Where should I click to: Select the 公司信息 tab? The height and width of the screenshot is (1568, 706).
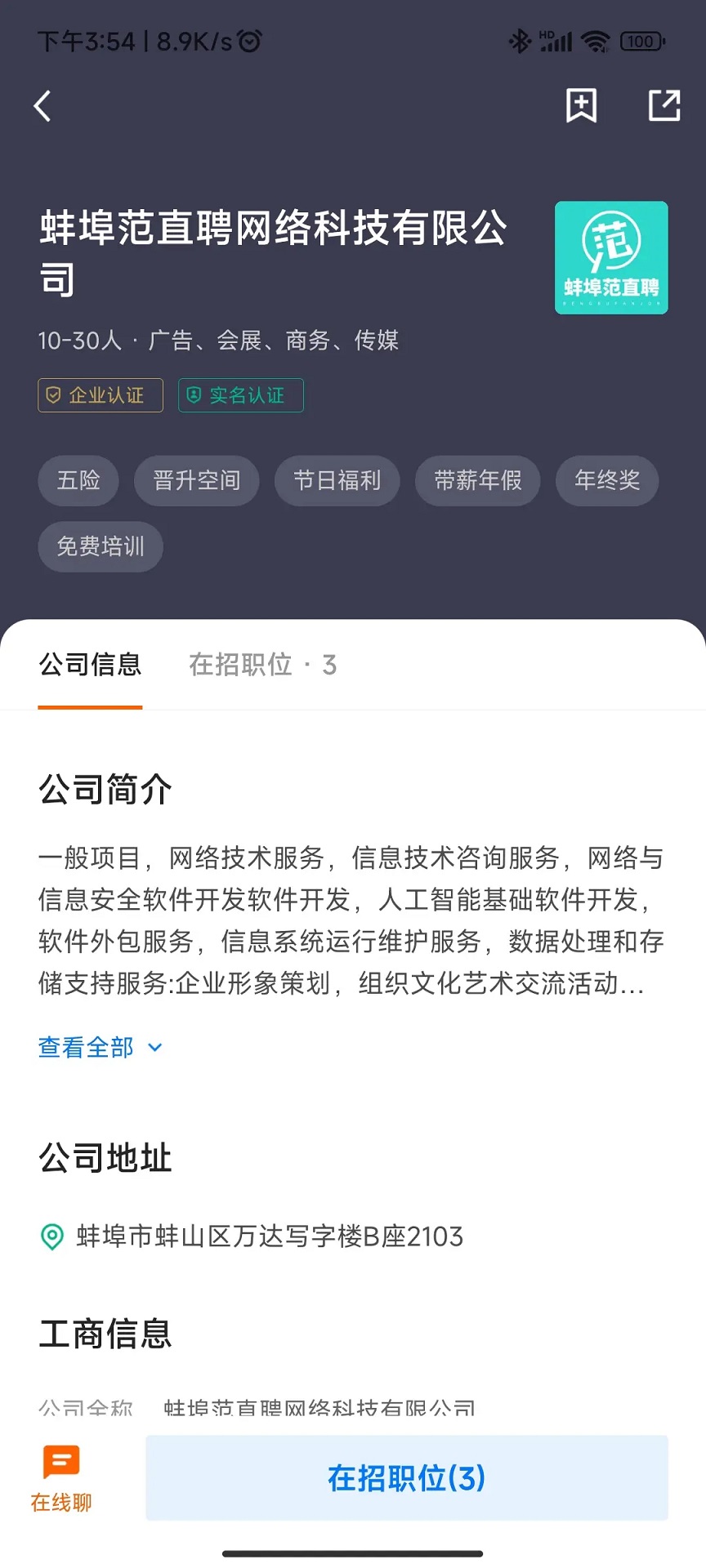pos(90,665)
